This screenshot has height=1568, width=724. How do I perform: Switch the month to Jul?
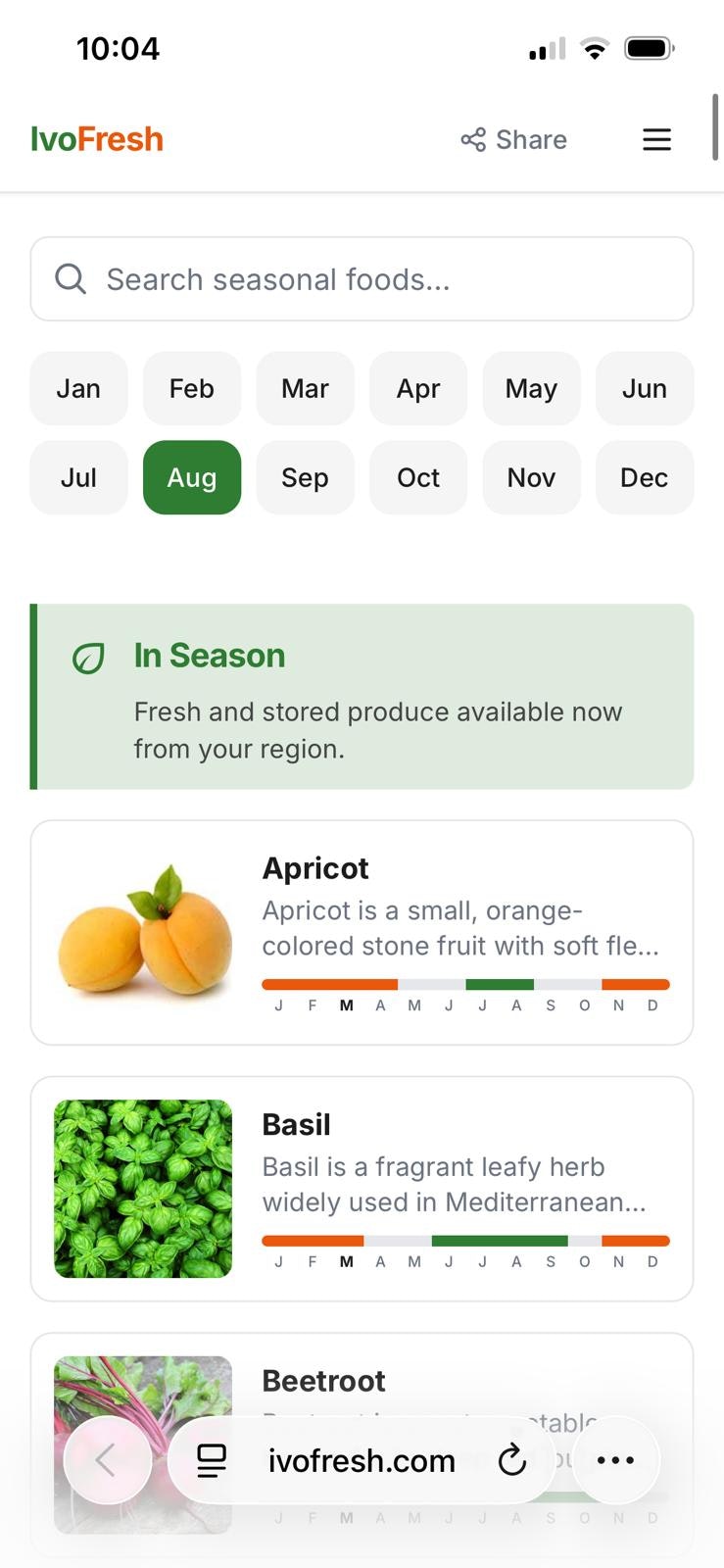(x=78, y=477)
